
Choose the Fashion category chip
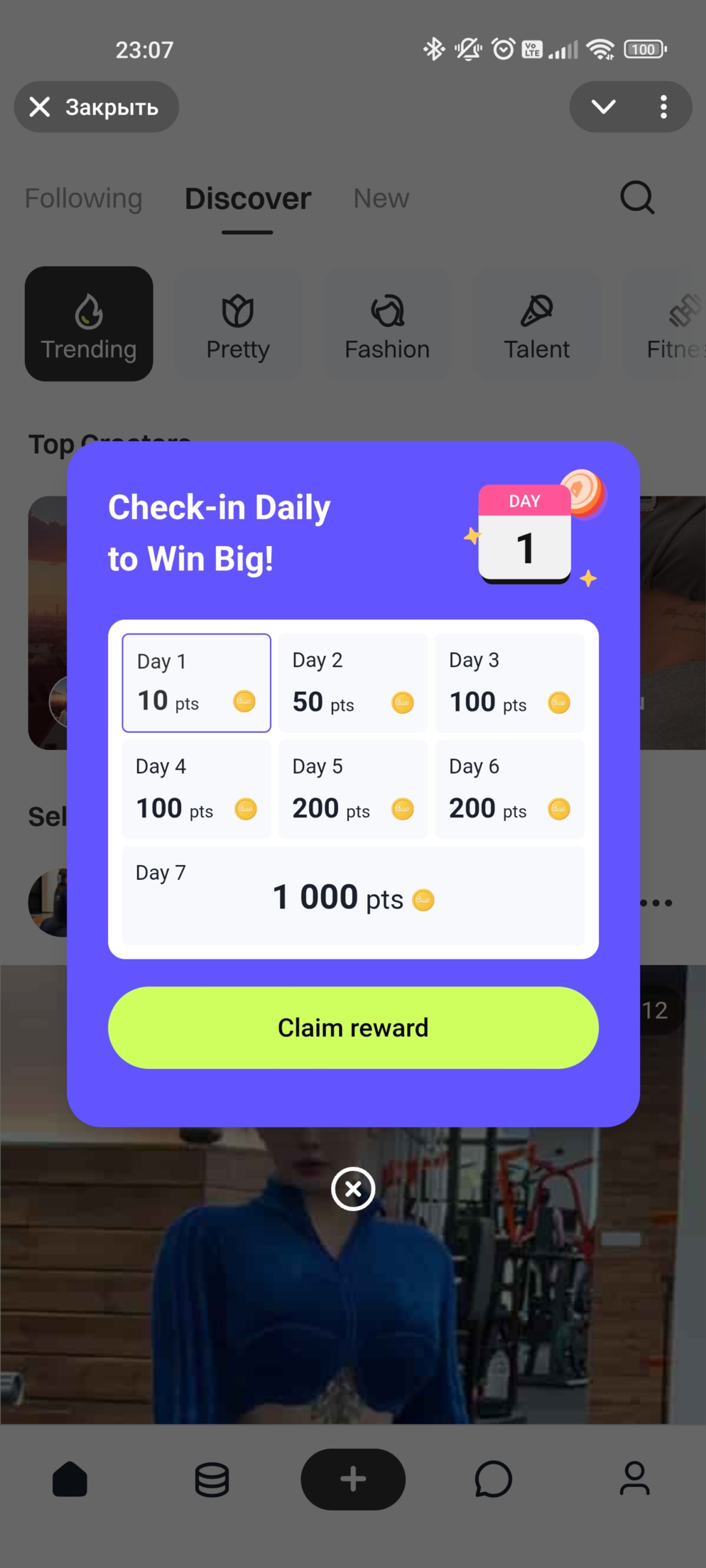tap(387, 324)
